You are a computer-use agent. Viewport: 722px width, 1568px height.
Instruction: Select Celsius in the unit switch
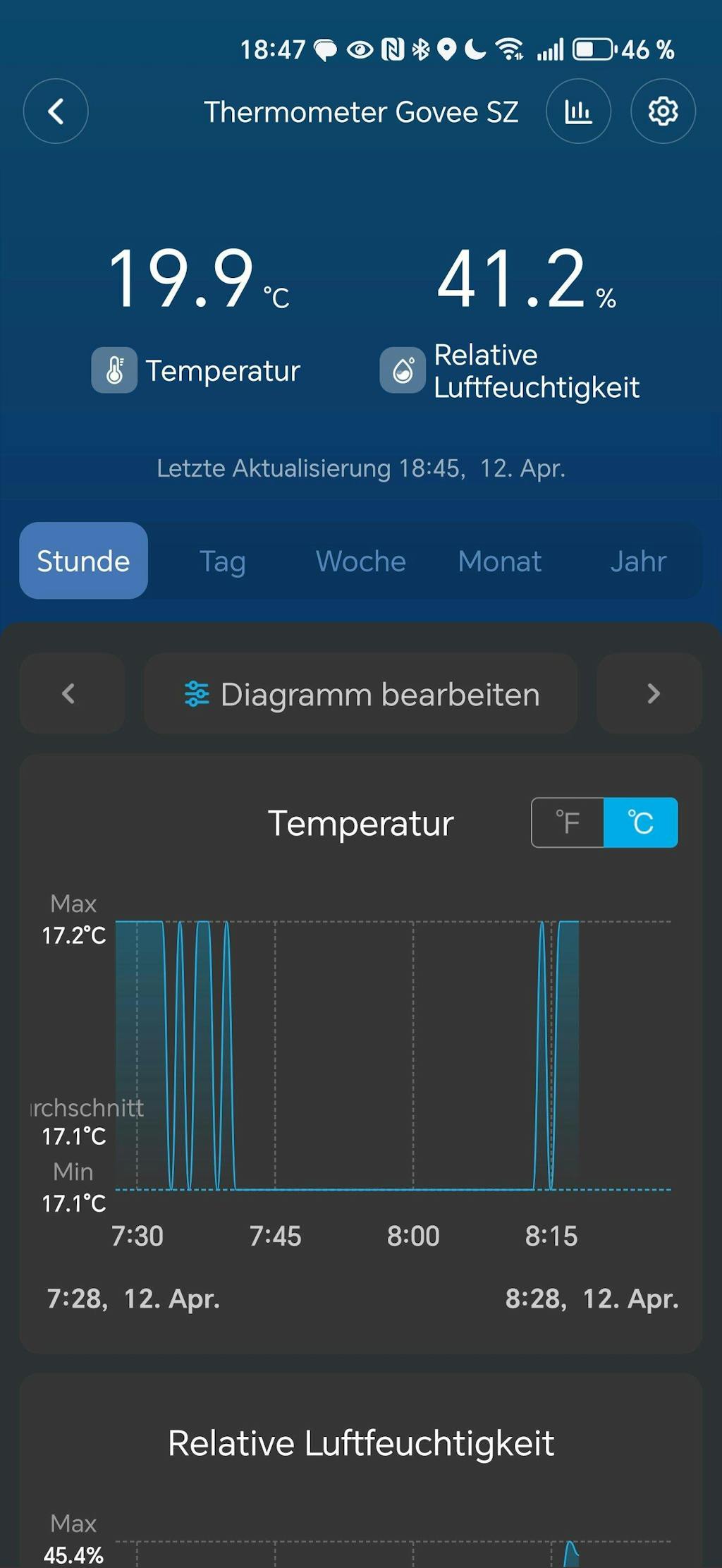pyautogui.click(x=640, y=821)
